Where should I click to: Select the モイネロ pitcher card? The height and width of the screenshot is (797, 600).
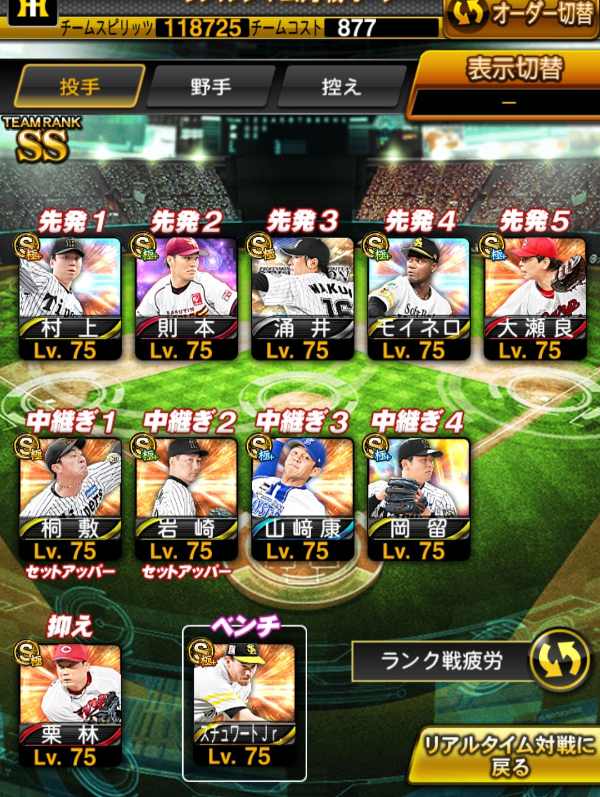tap(417, 295)
